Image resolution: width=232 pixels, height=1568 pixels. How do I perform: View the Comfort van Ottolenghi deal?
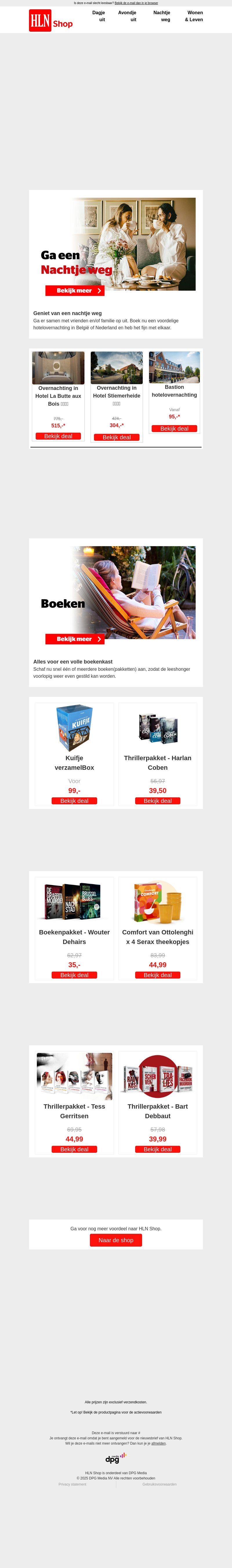157,975
